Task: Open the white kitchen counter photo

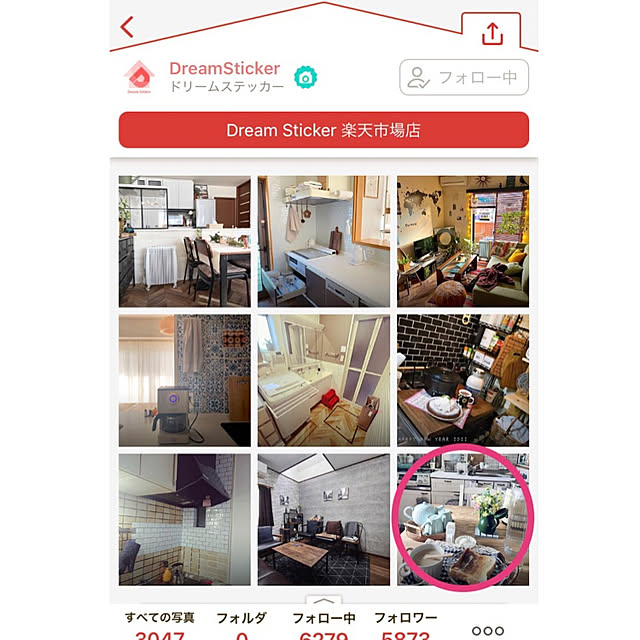Action: (x=323, y=241)
